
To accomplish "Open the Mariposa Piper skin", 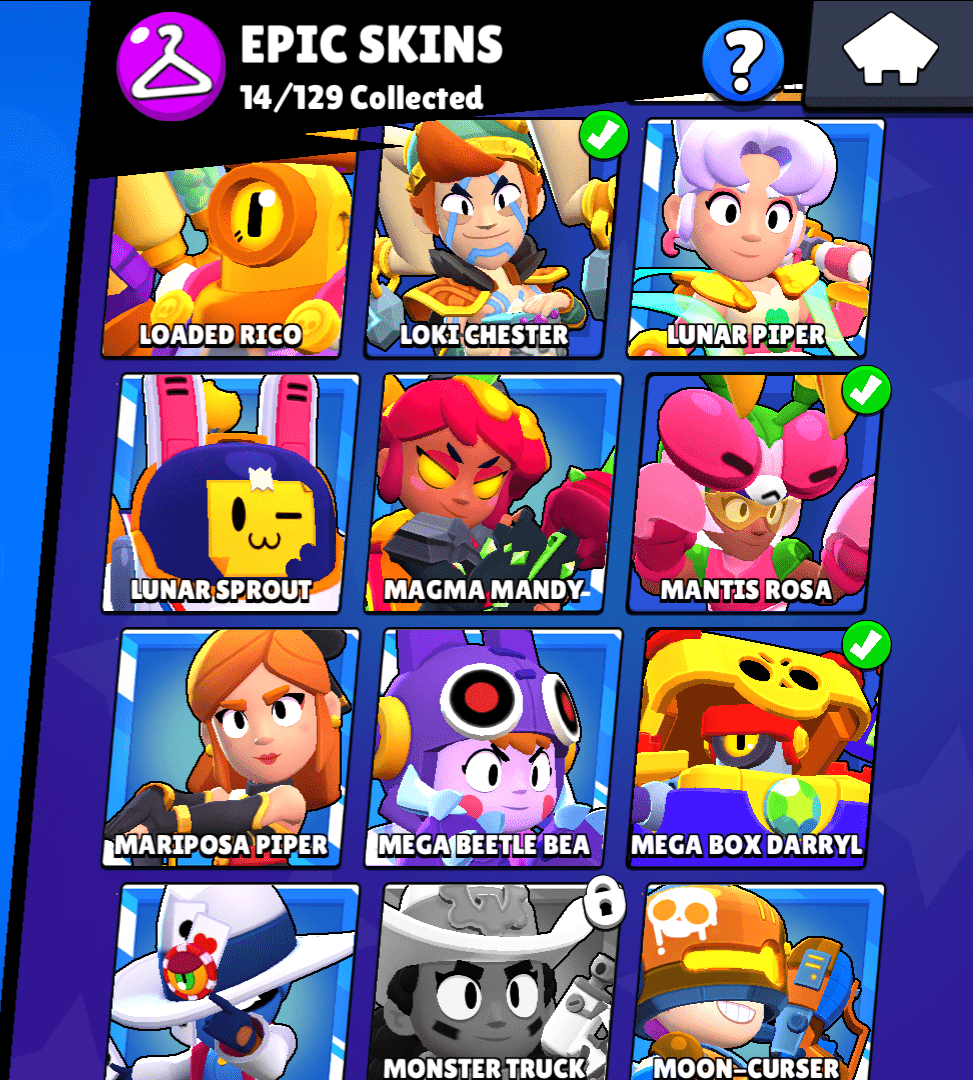I will pos(230,750).
